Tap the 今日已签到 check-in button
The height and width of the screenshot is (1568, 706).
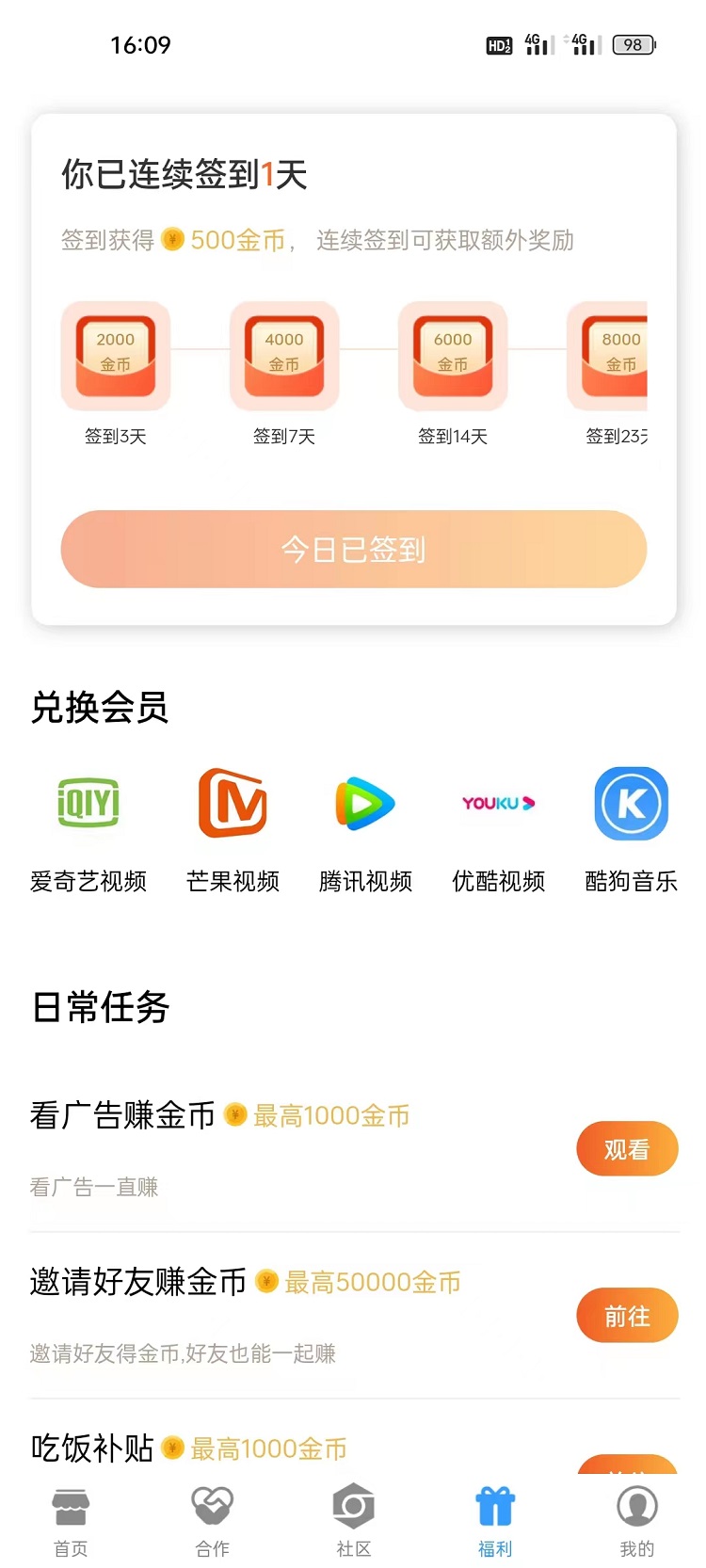[x=353, y=549]
